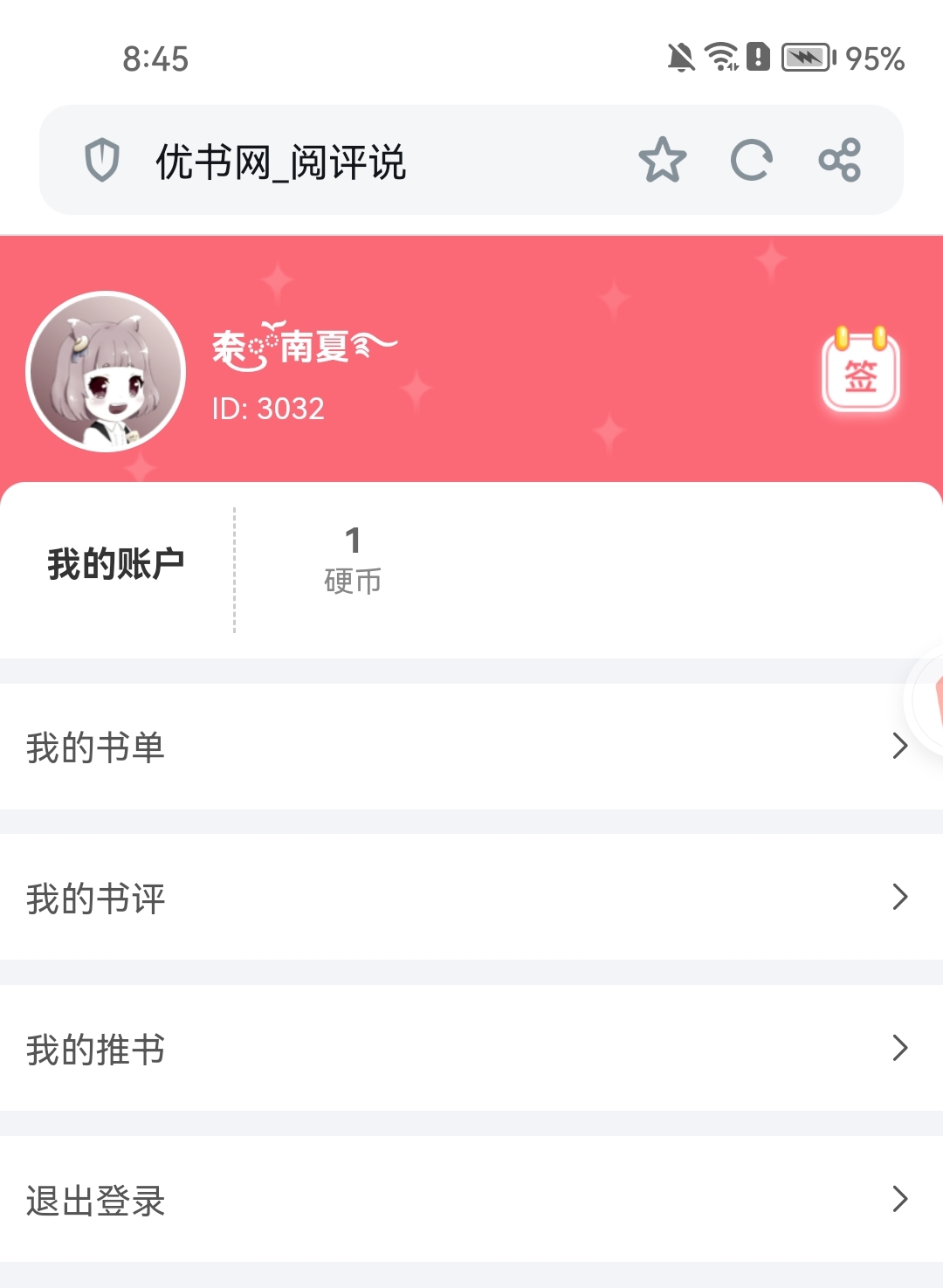The image size is (943, 1288).
Task: Open 我的书单
Action: click(x=471, y=747)
